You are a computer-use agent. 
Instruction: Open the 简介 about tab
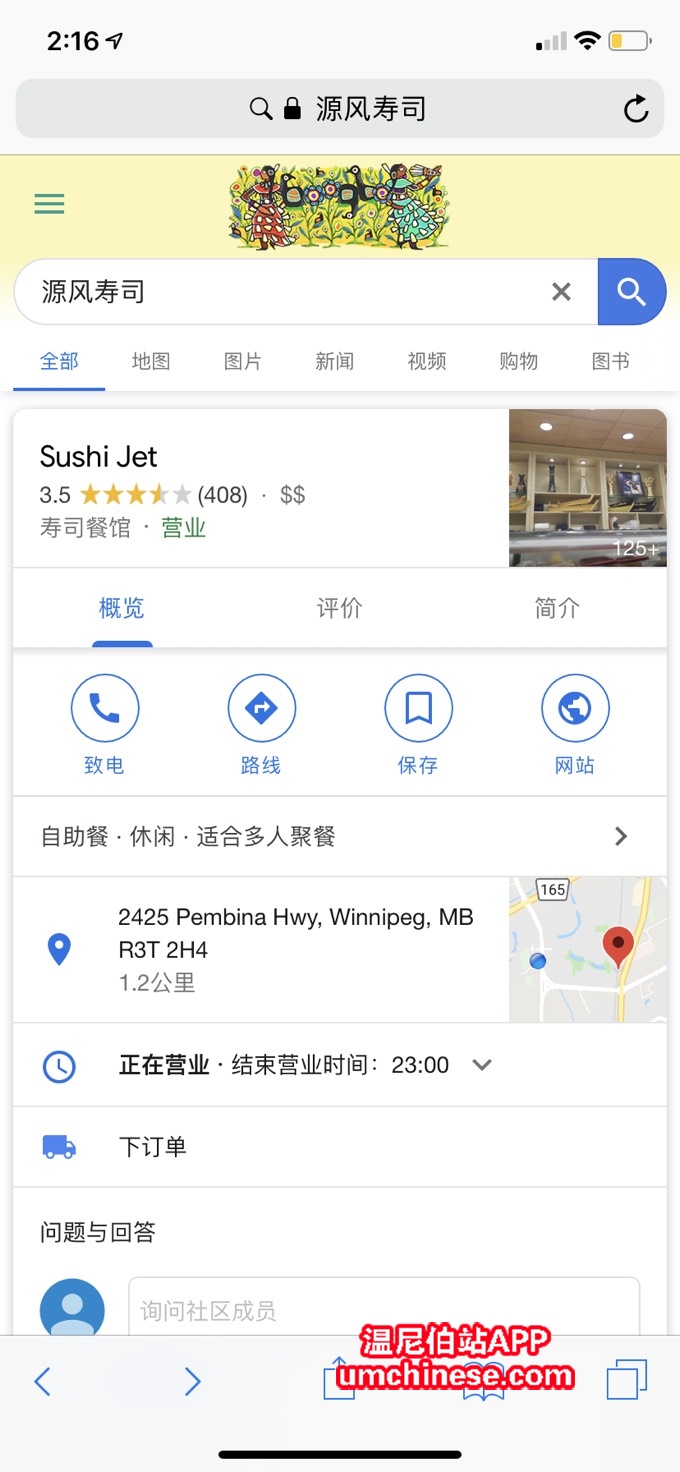557,608
